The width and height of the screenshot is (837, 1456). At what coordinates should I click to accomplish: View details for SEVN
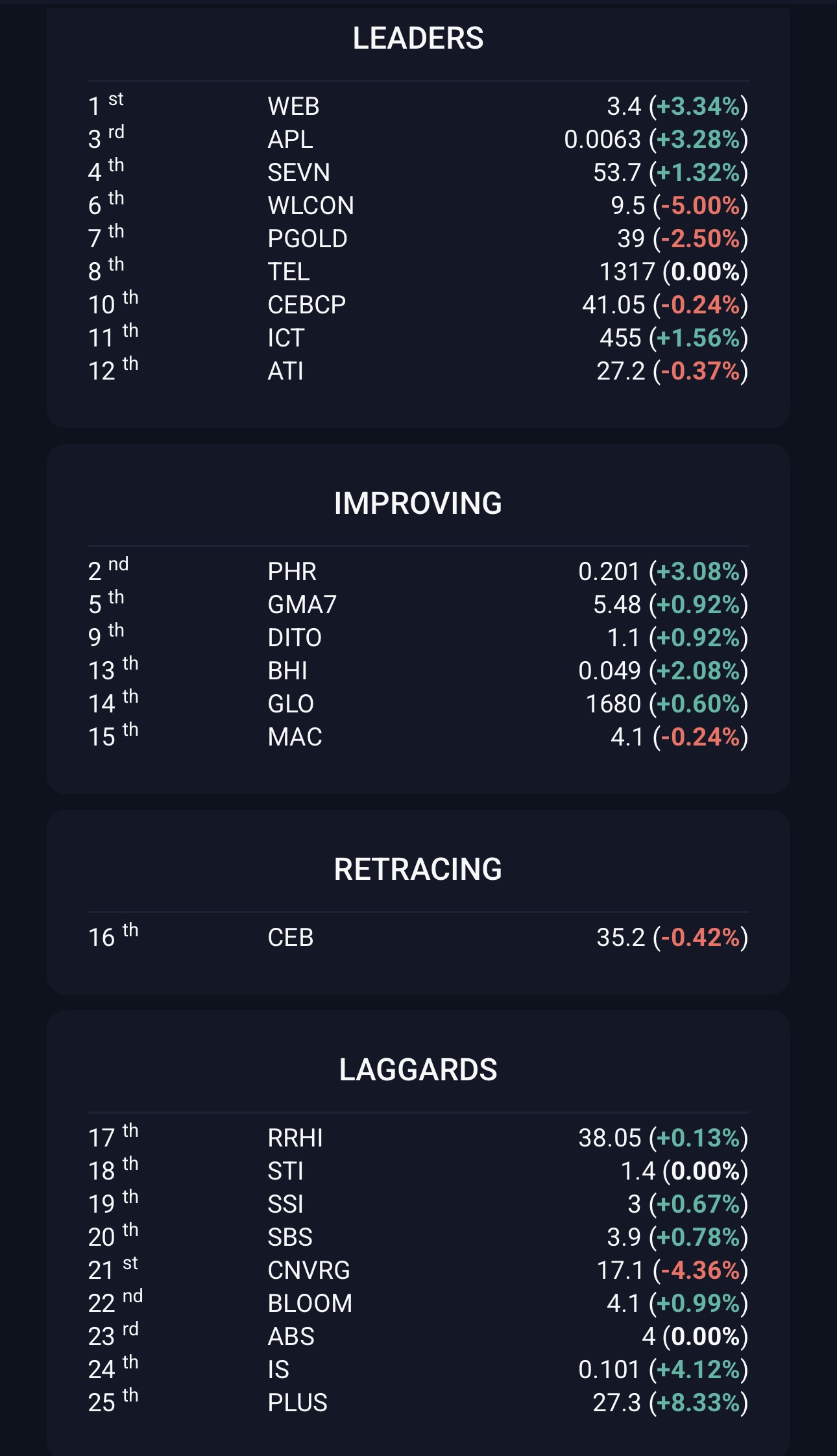(x=298, y=173)
